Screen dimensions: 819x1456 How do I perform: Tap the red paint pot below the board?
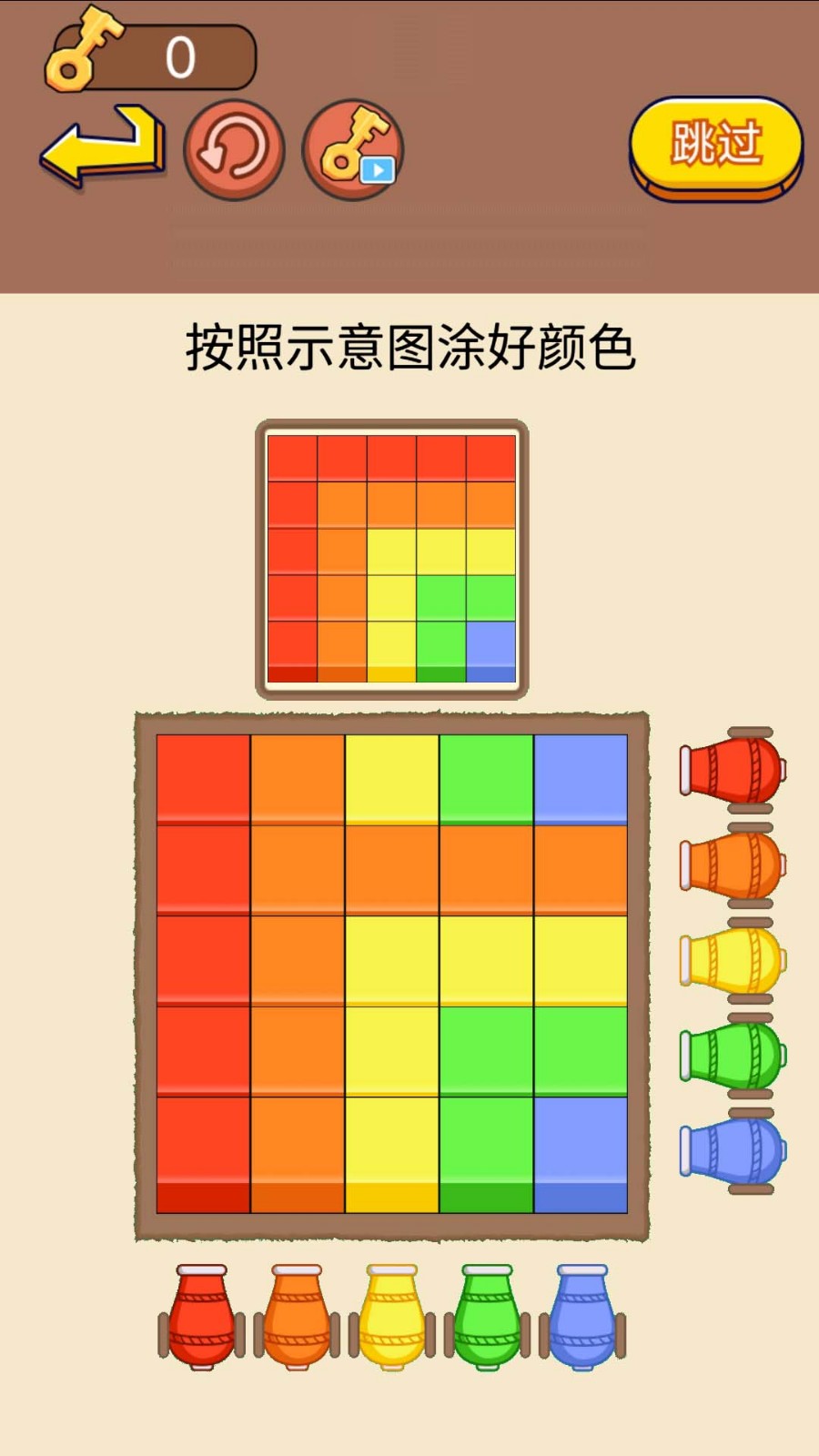click(202, 1317)
